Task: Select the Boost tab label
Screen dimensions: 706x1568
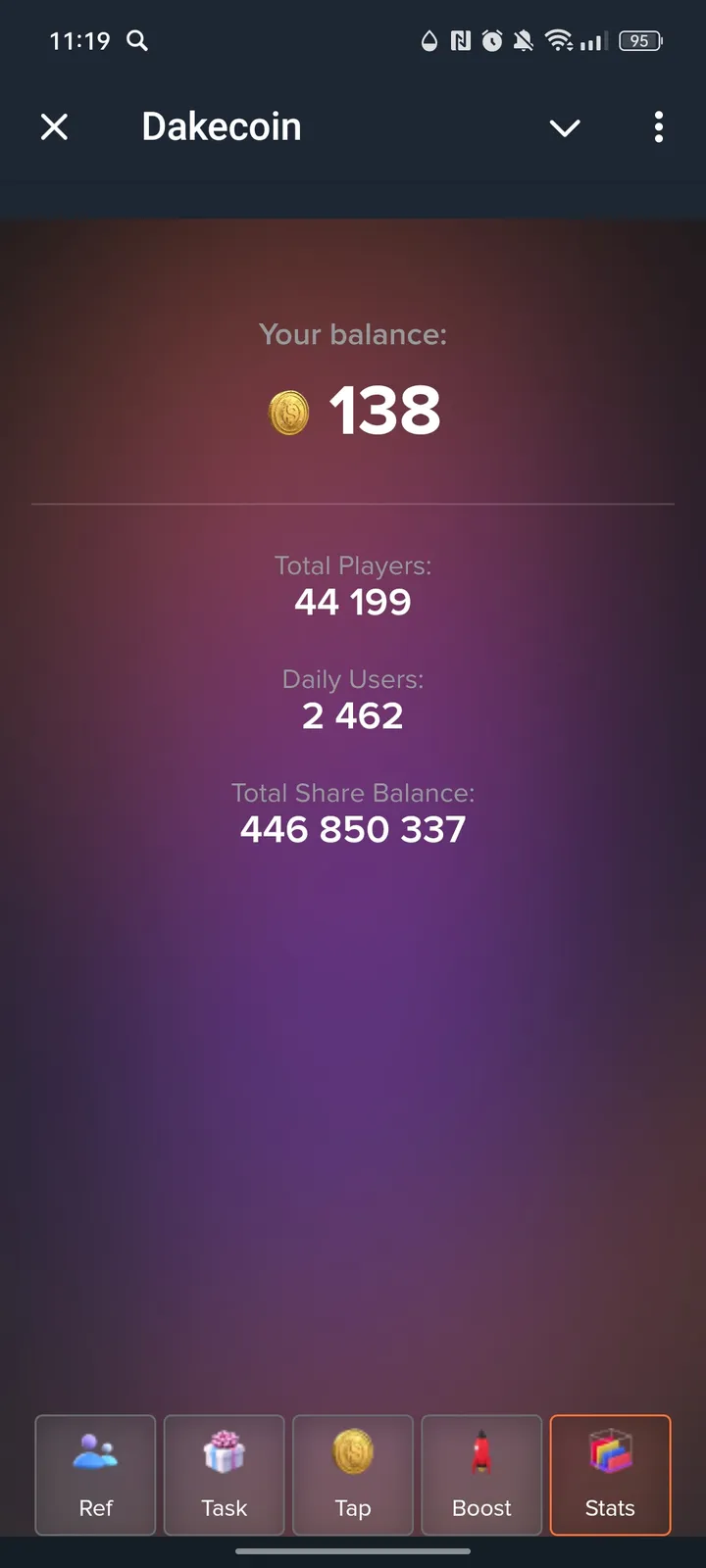Action: tap(481, 1509)
